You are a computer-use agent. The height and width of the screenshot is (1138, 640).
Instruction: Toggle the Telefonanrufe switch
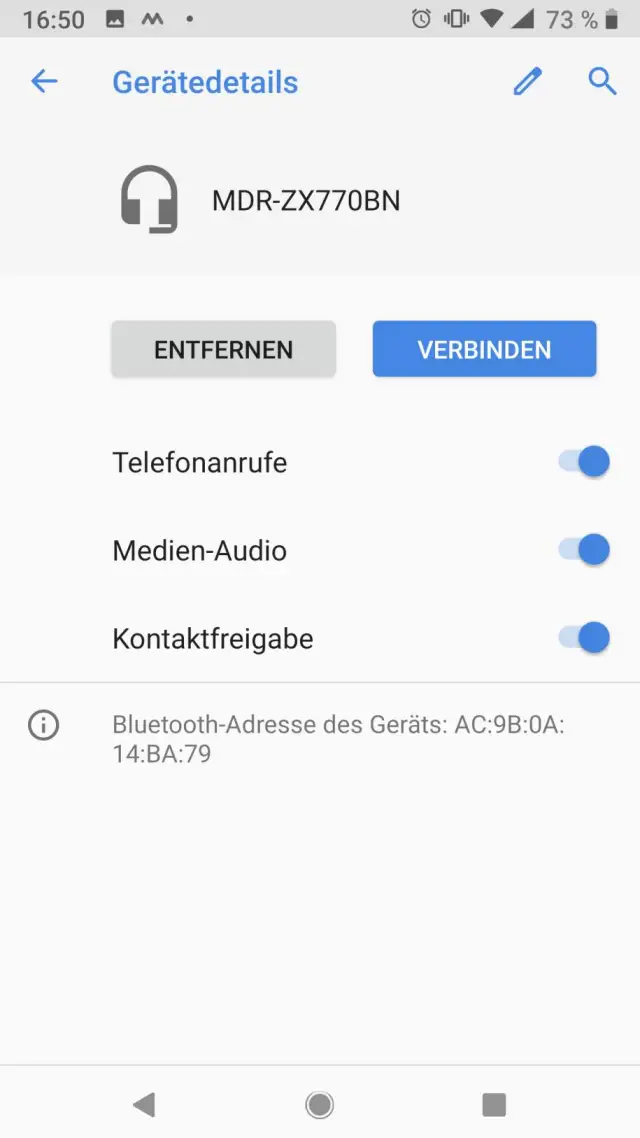click(584, 462)
